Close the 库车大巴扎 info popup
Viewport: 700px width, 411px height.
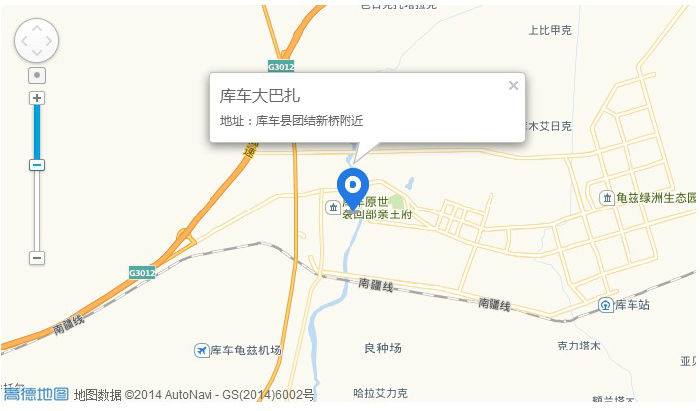tap(513, 85)
